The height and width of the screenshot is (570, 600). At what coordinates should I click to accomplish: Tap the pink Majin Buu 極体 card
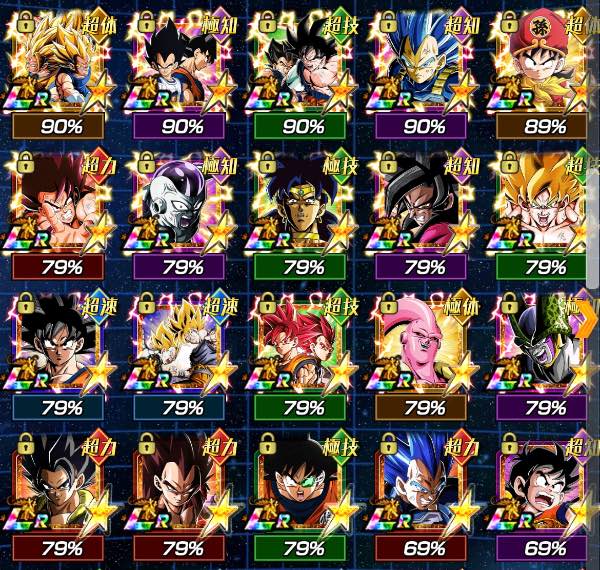coord(425,348)
